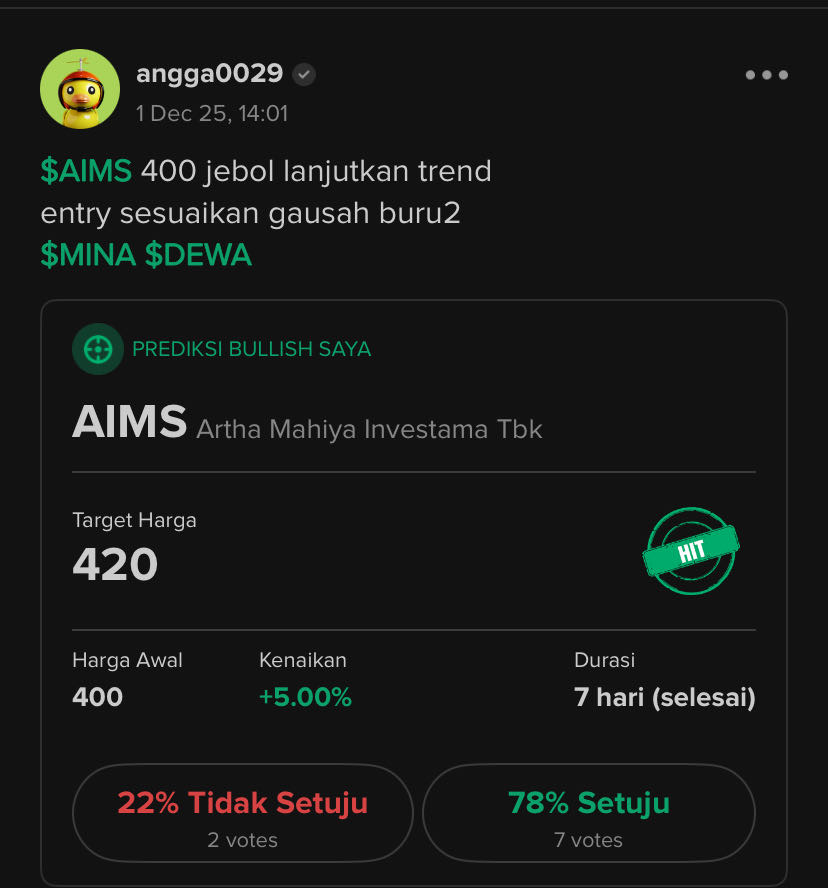Click the timestamp 1 Dec 25, 14:01
The height and width of the screenshot is (888, 828).
pos(210,113)
